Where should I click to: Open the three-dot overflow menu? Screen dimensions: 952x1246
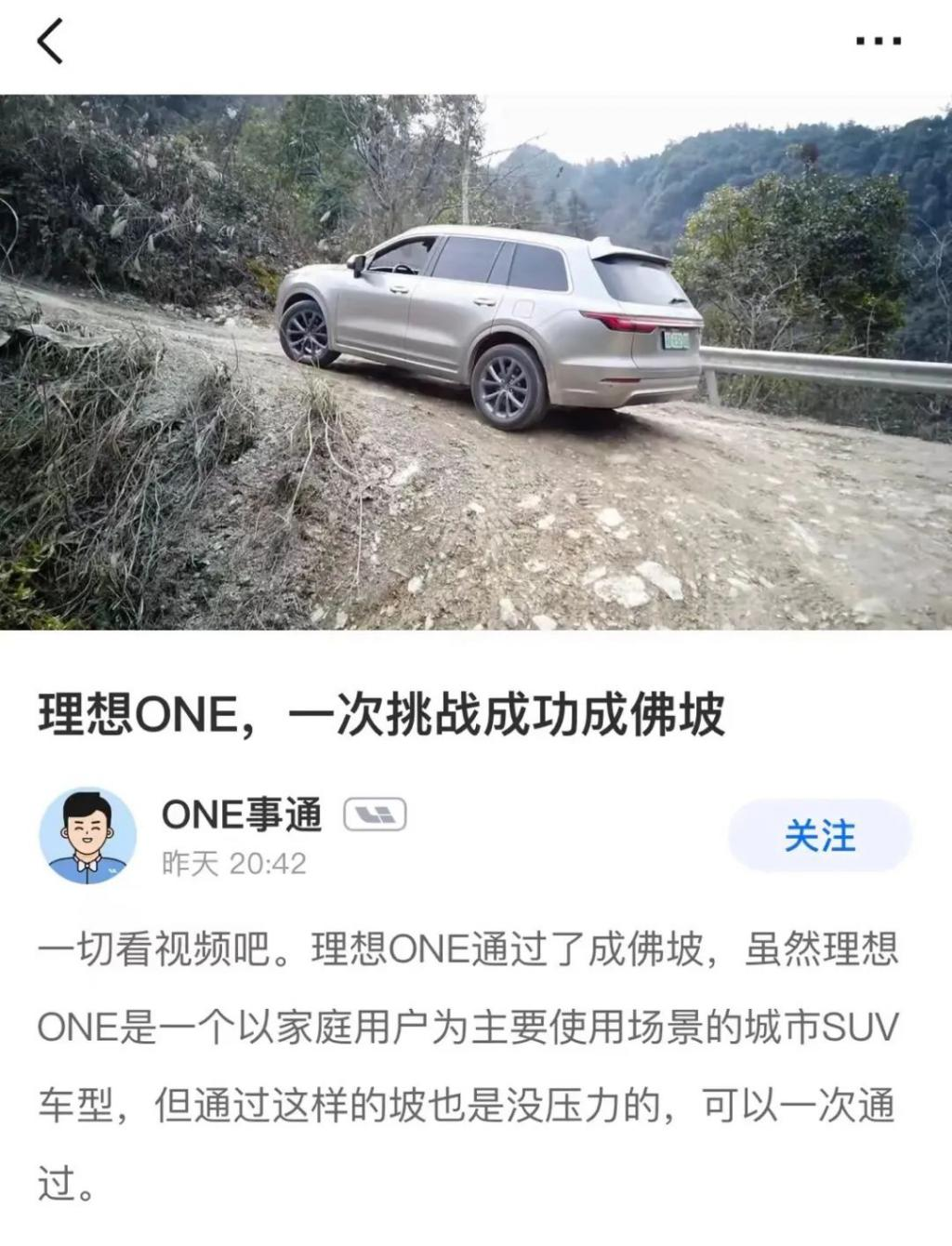tap(878, 42)
